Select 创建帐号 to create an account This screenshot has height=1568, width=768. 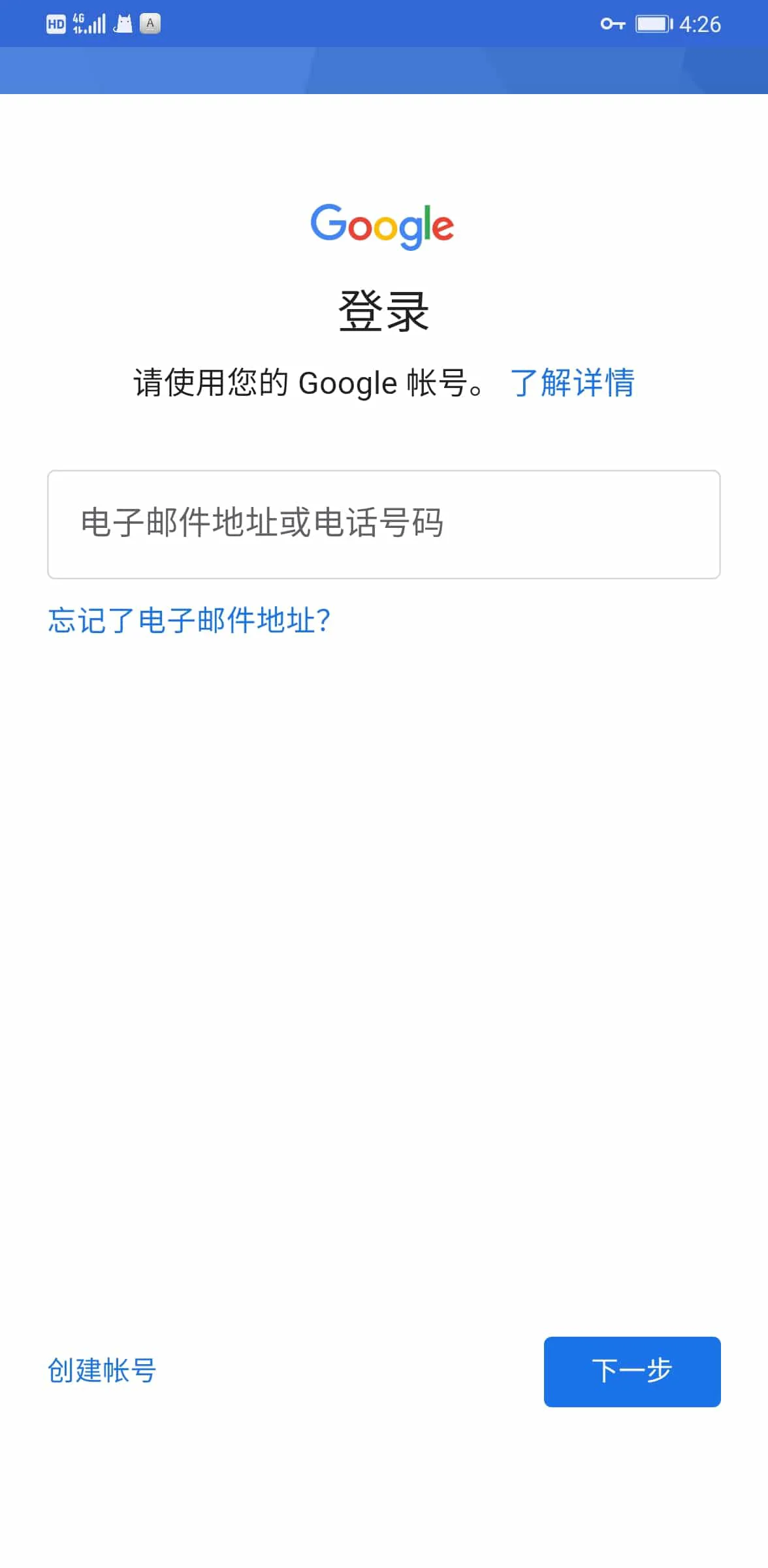tap(102, 1371)
